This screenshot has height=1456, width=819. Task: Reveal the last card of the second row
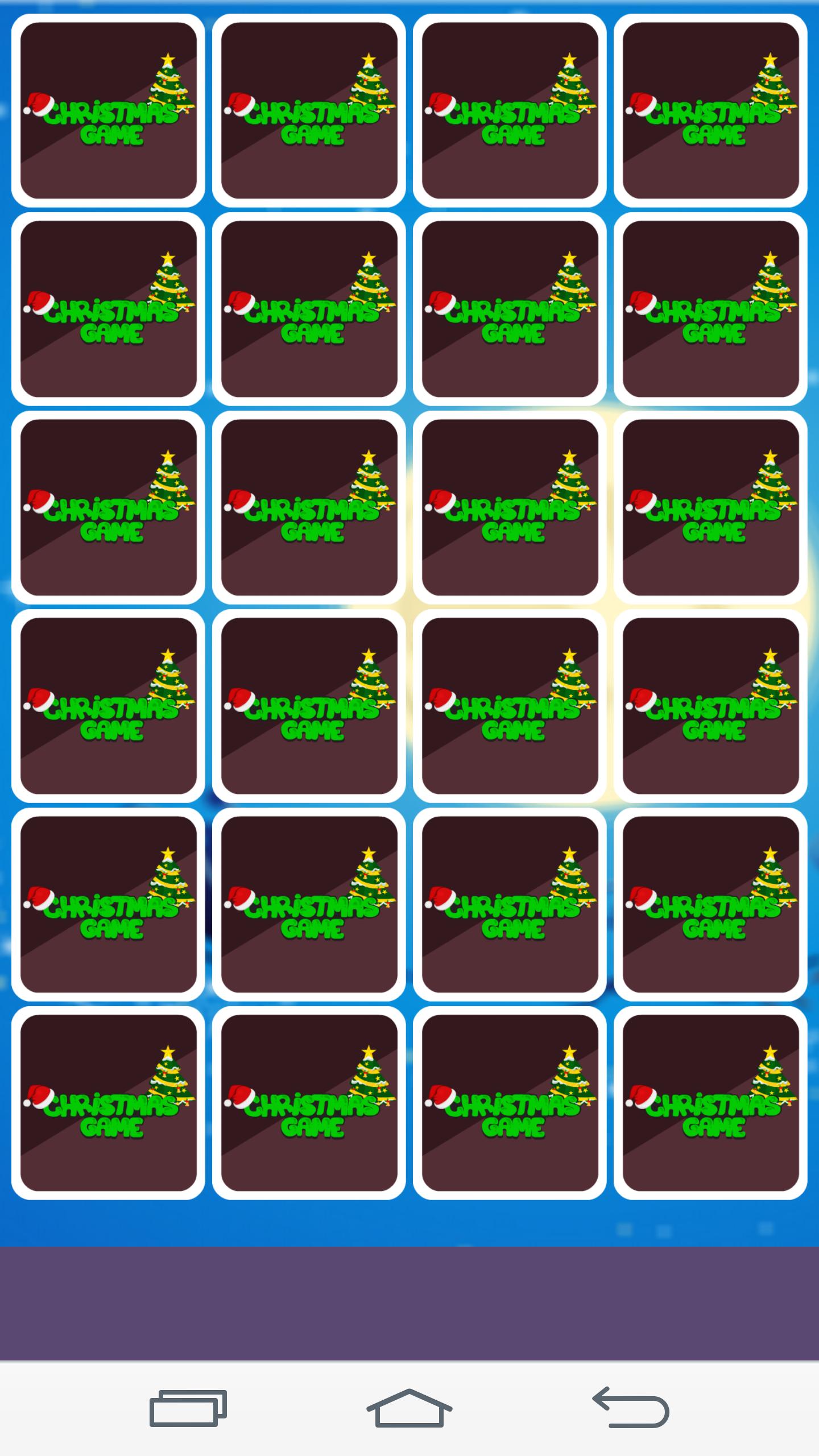710,310
